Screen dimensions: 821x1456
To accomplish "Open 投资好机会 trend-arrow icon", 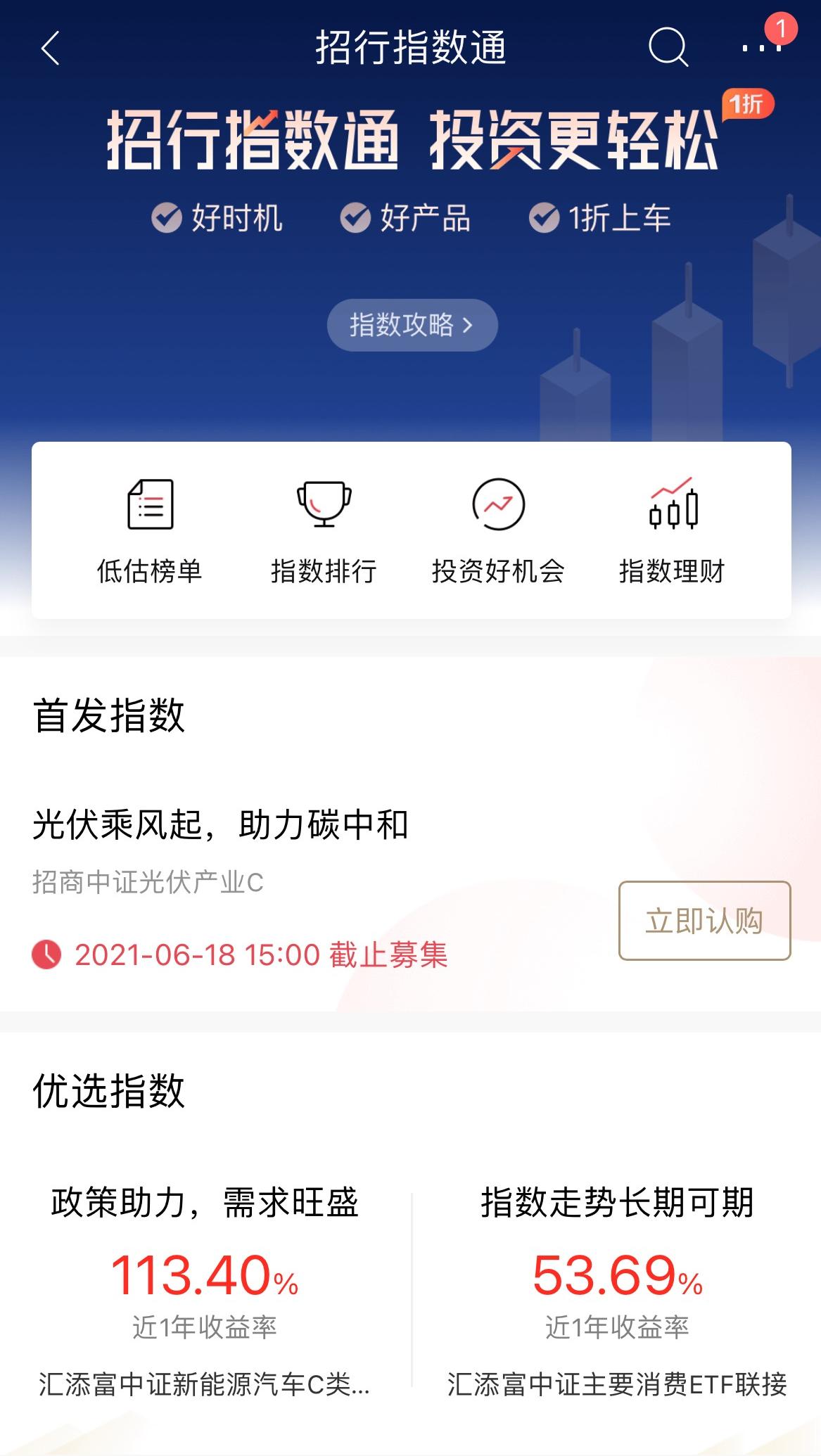I will [499, 509].
